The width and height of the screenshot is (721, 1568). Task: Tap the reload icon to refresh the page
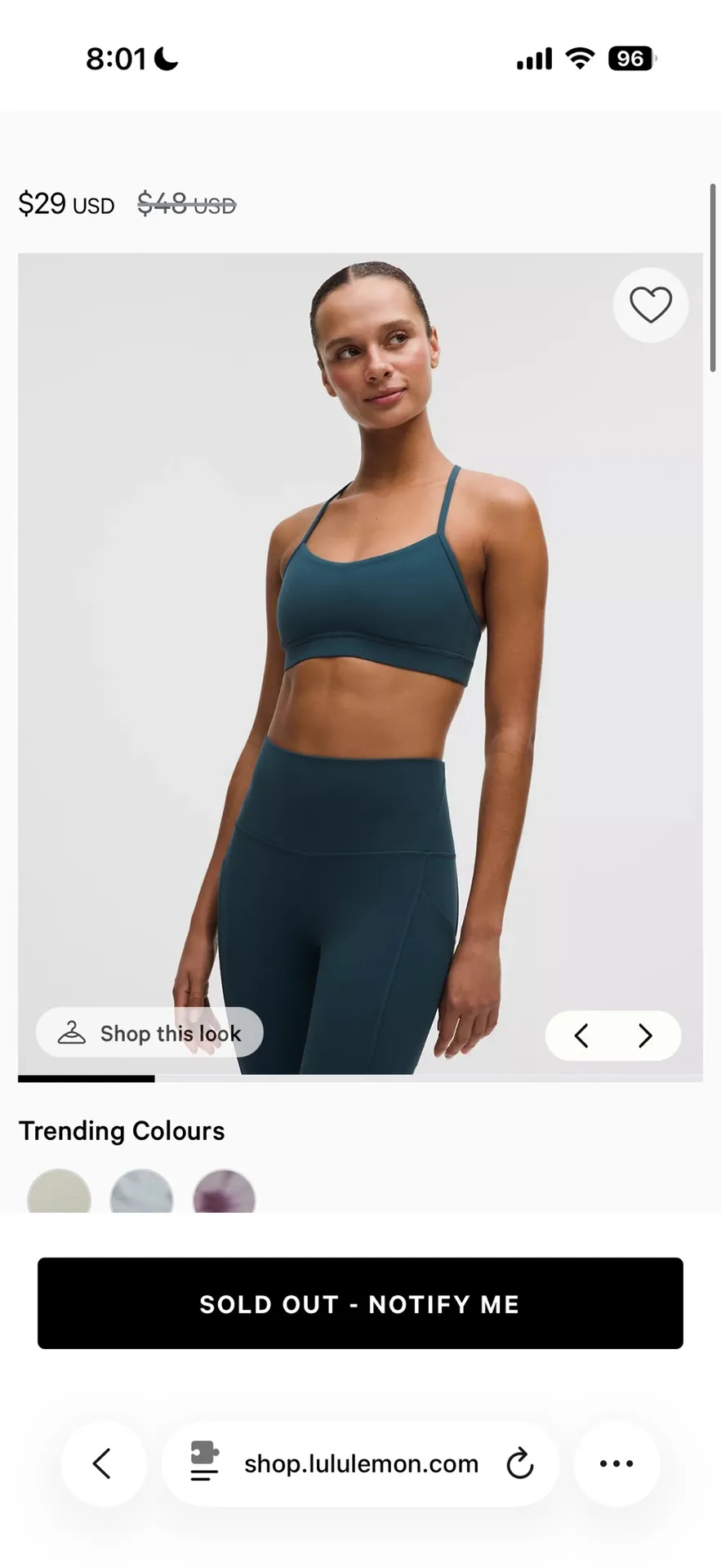pos(521,1464)
